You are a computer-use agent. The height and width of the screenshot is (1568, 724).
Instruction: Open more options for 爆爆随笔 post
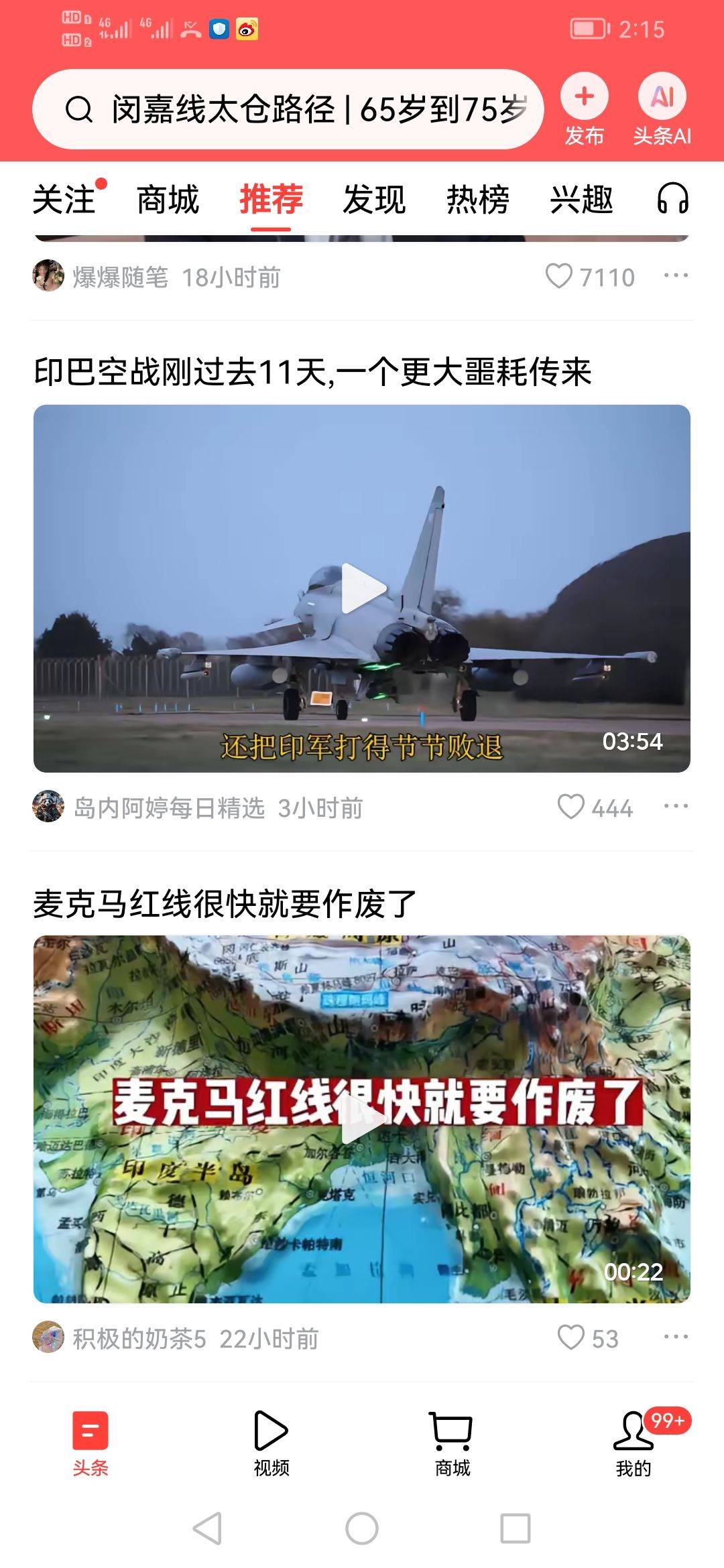[x=675, y=276]
